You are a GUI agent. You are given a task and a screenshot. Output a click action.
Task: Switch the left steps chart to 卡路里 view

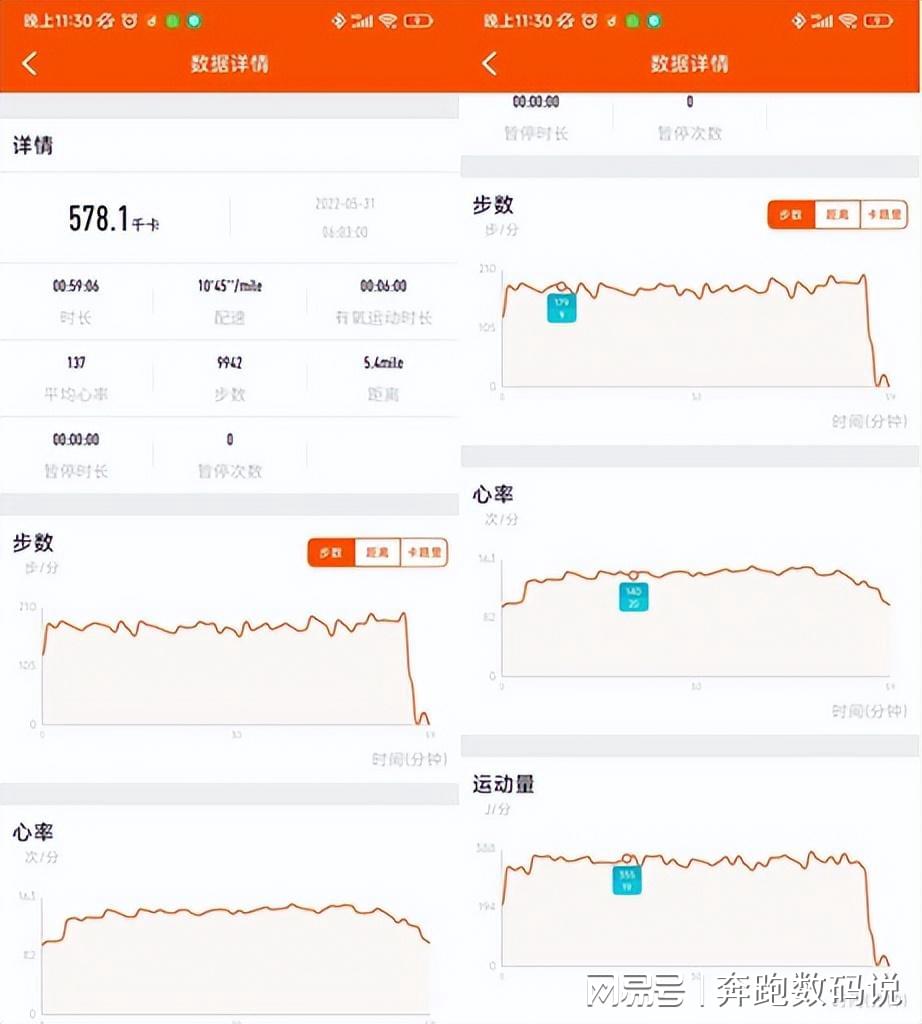(423, 551)
